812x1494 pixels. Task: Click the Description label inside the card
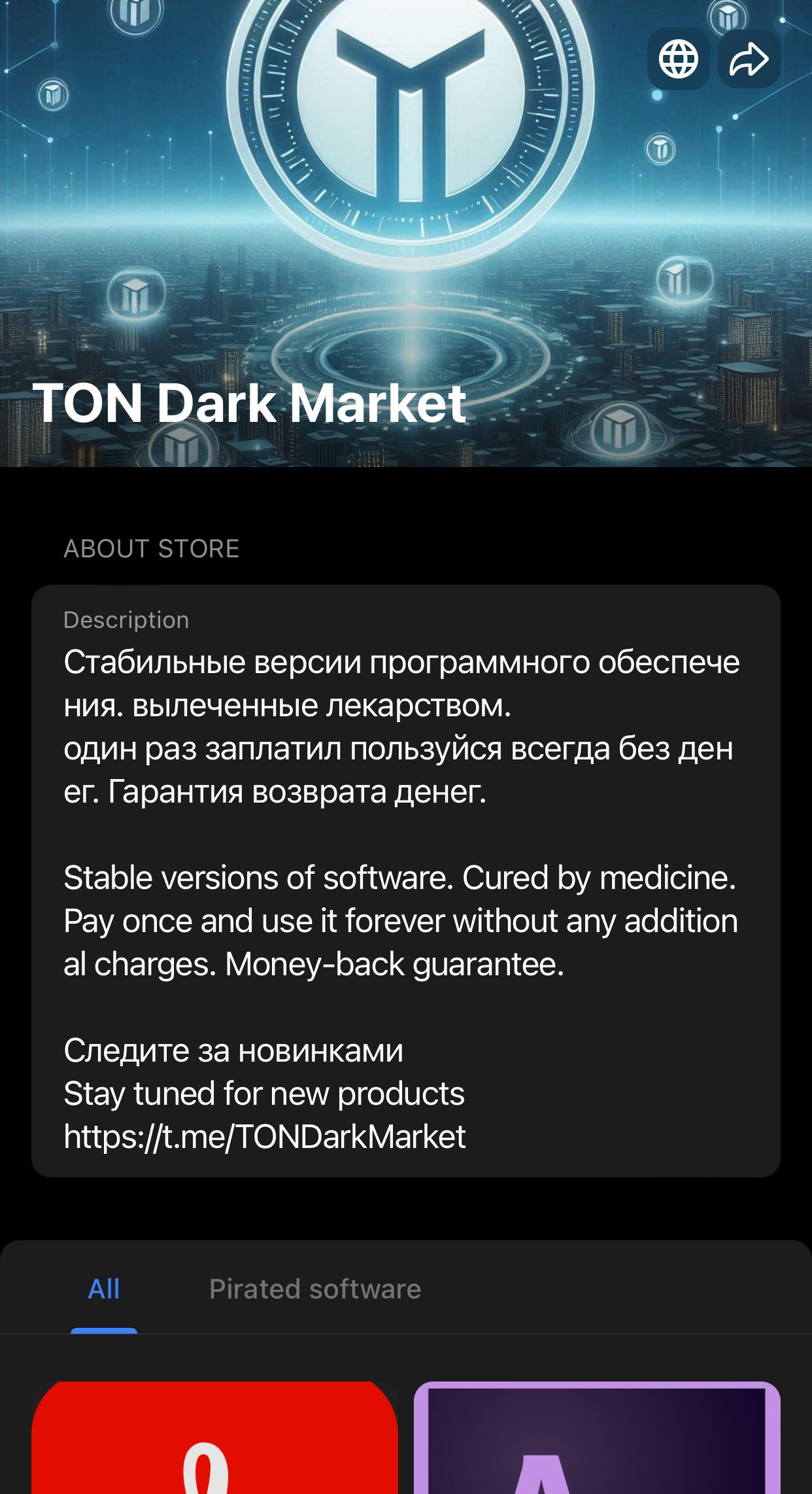tap(125, 619)
